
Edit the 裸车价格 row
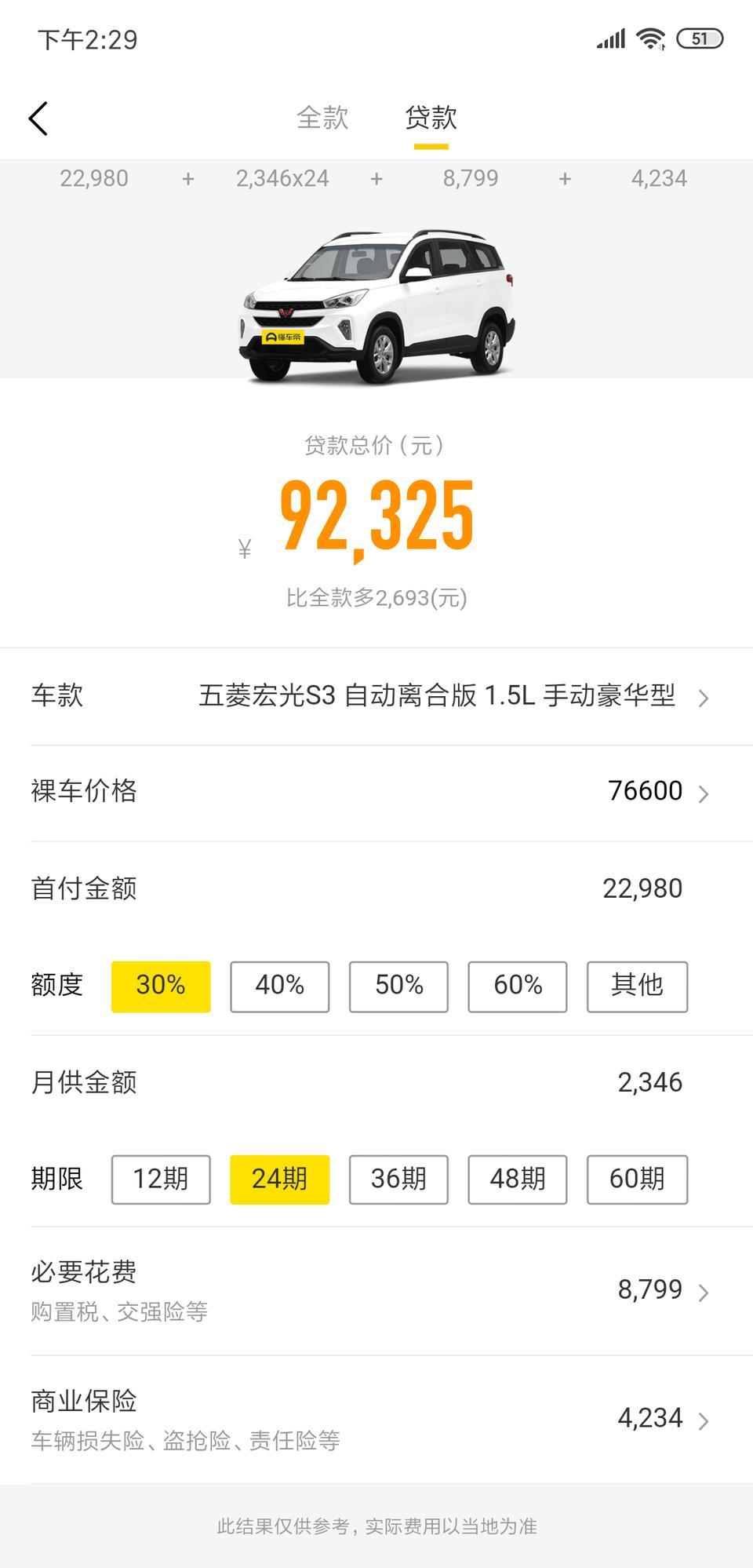[376, 792]
